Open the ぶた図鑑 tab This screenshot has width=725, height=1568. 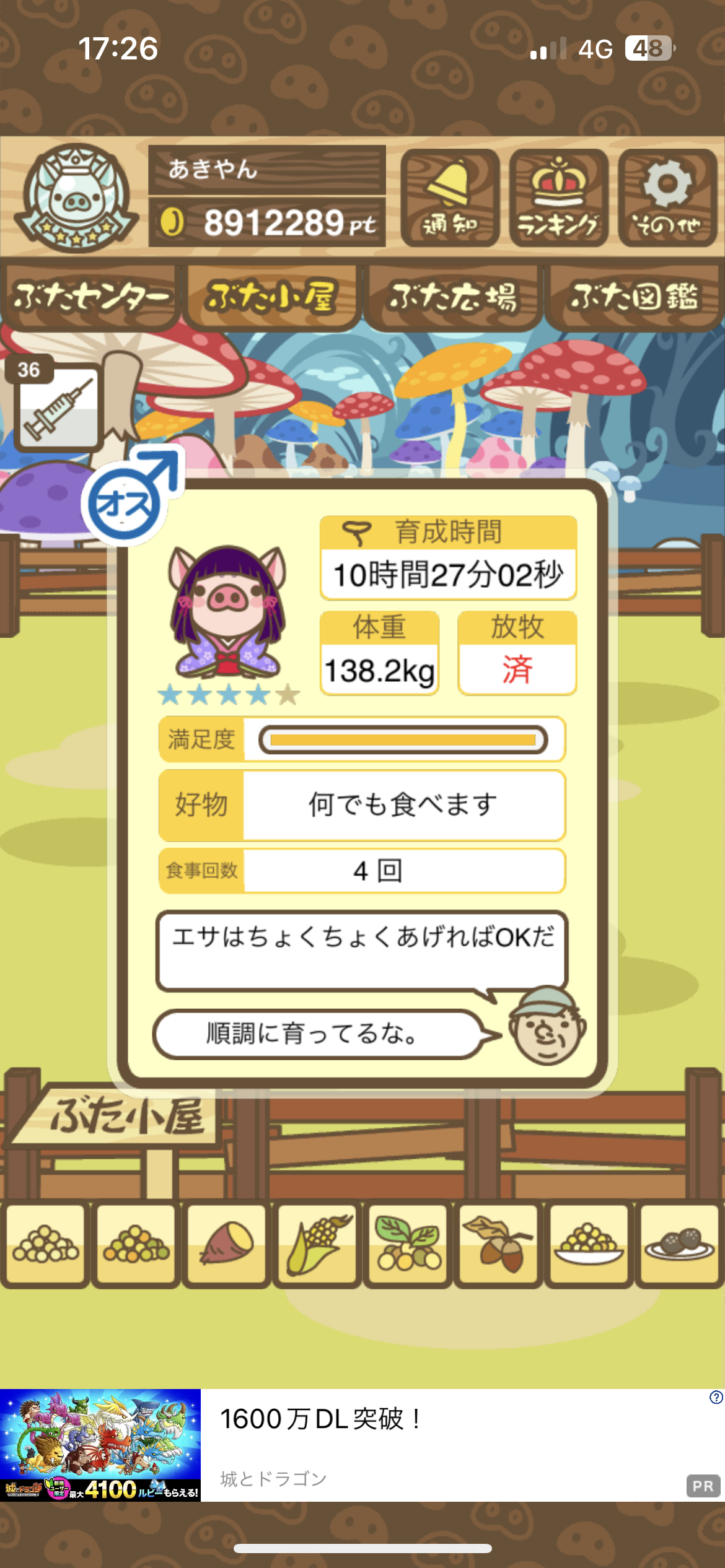click(x=634, y=297)
